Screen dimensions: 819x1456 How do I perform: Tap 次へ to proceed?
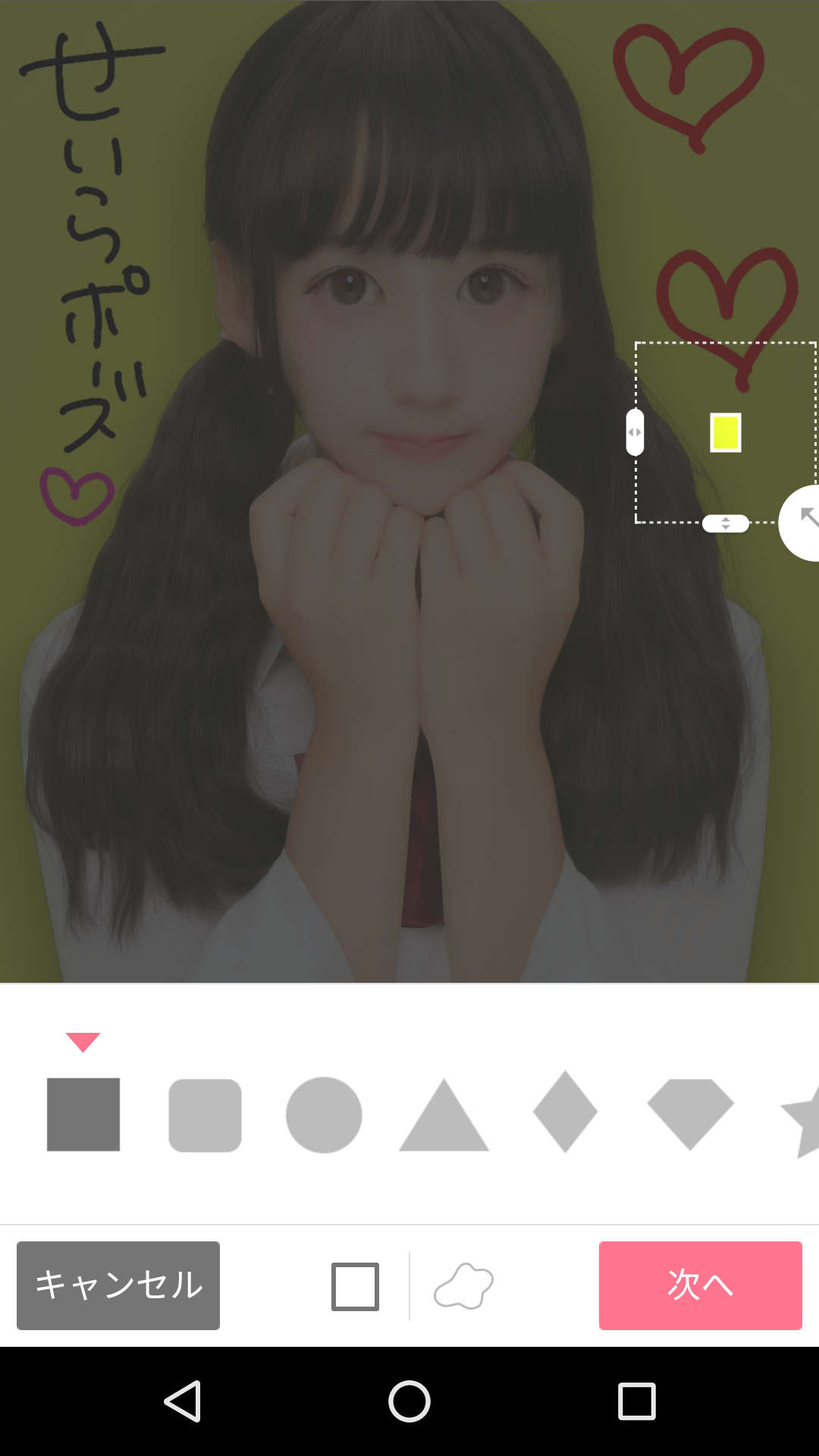(x=700, y=1285)
